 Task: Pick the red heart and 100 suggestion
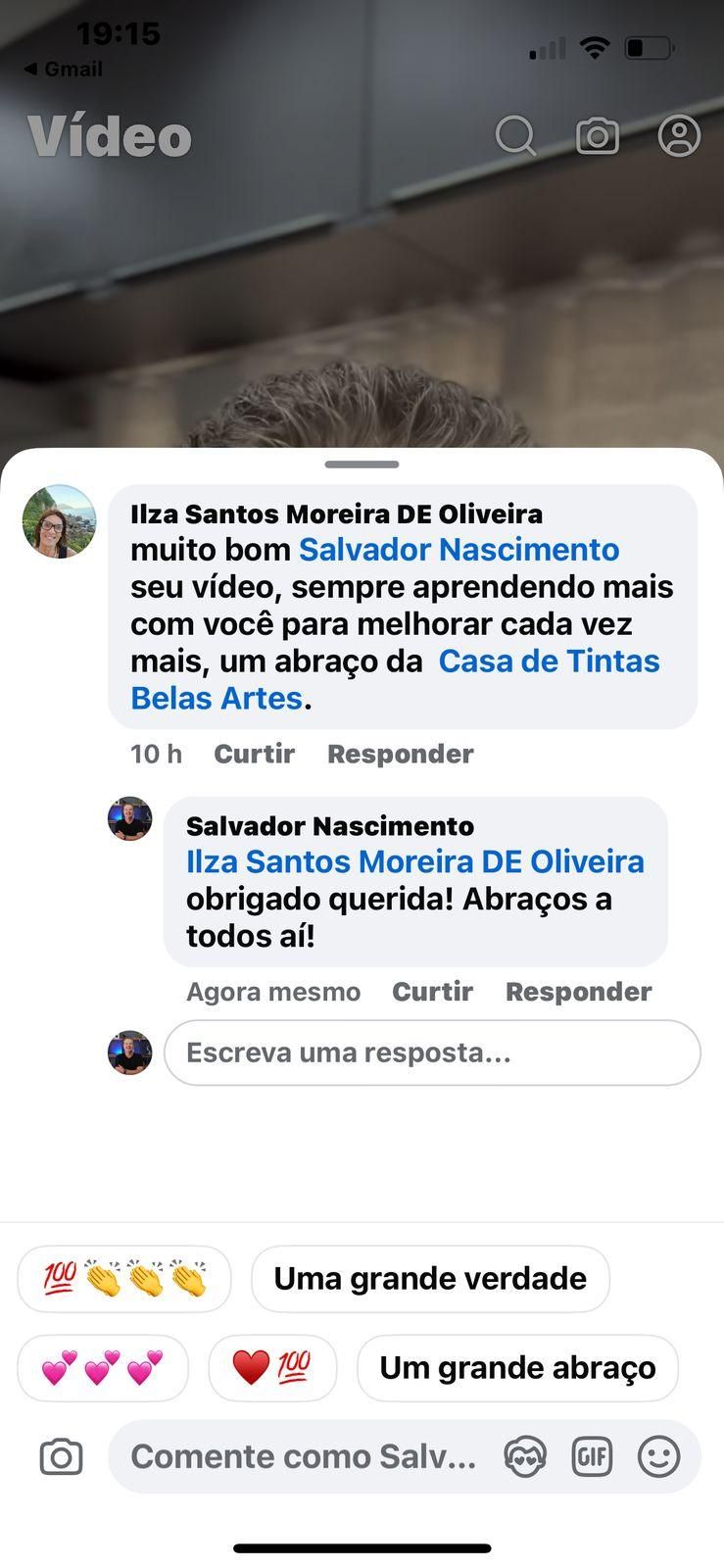point(272,1367)
